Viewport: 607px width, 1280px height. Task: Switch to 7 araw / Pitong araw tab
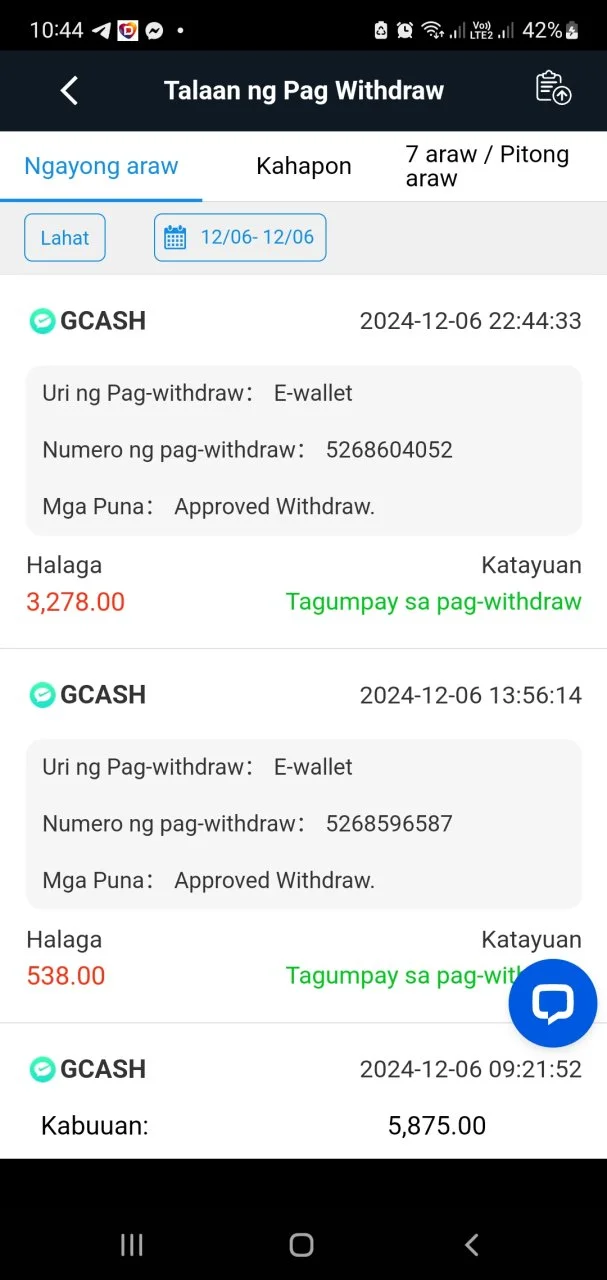(487, 166)
